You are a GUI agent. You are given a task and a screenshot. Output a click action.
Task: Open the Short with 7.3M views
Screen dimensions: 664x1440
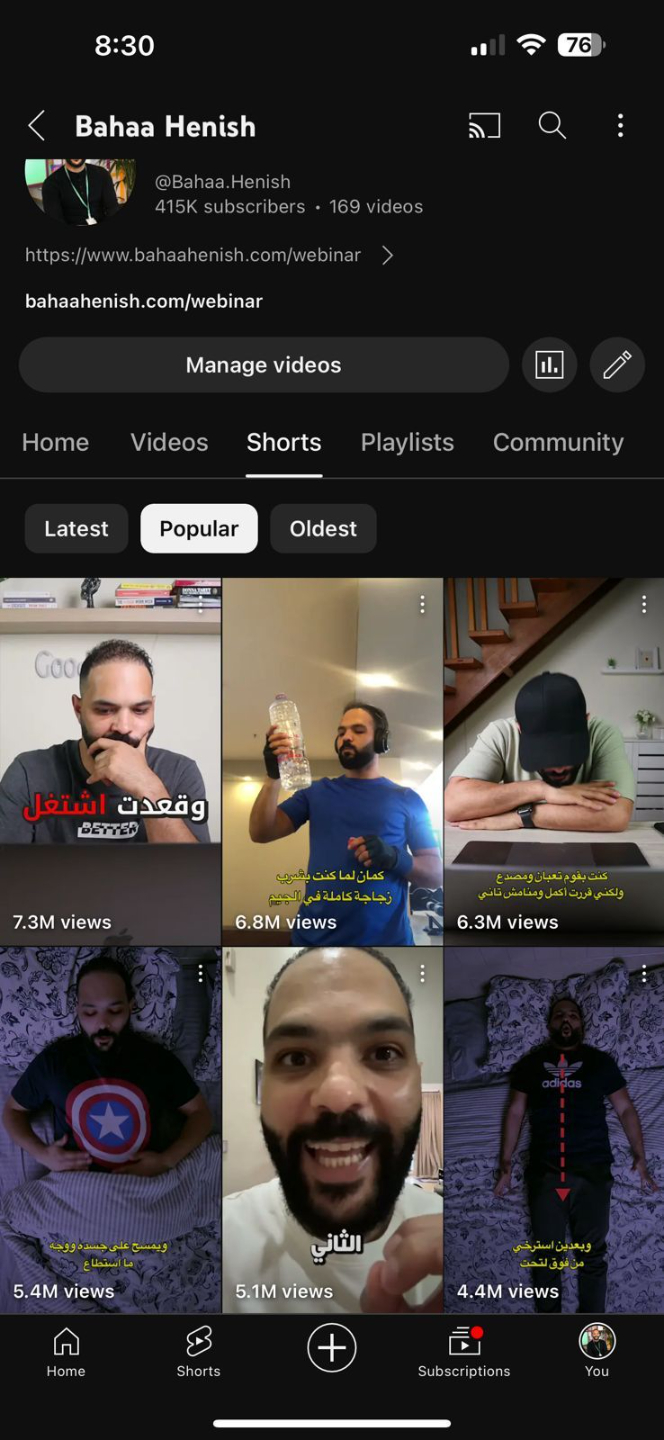click(x=110, y=760)
